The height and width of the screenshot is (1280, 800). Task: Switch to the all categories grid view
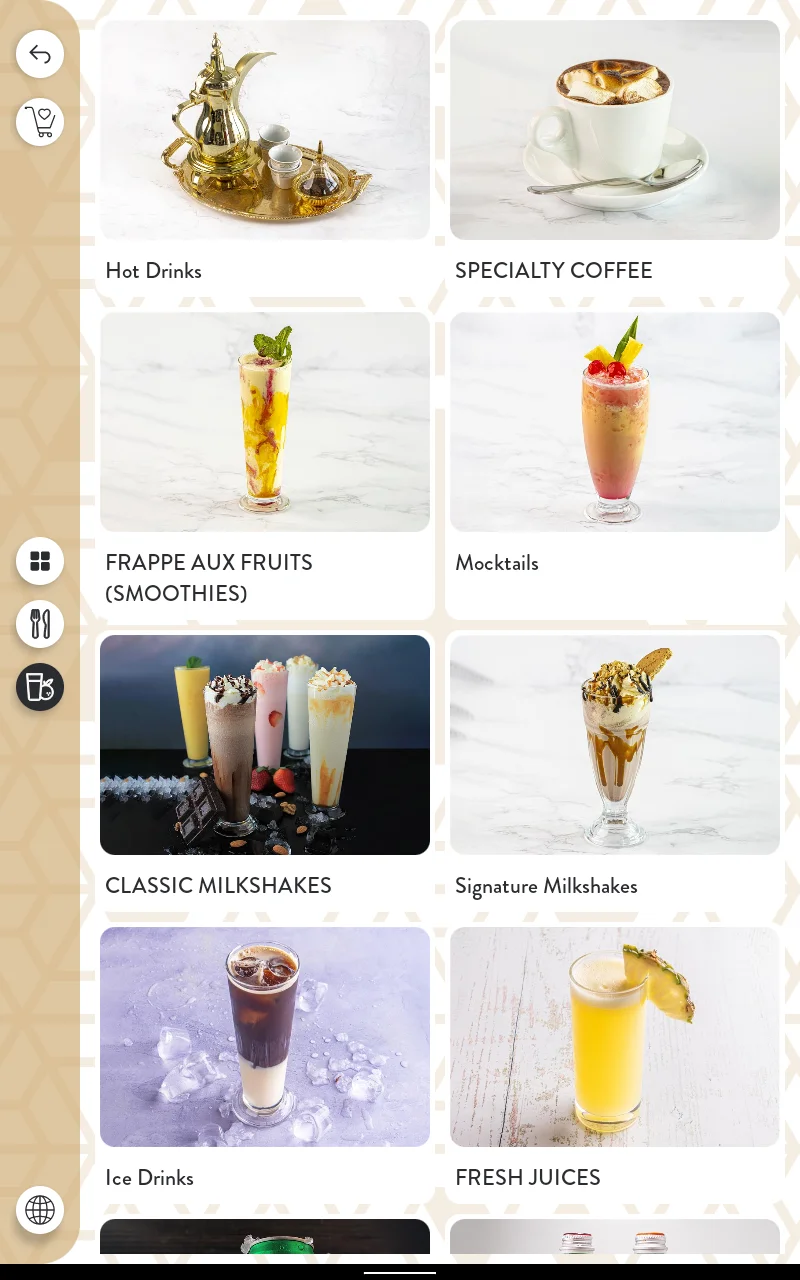pos(40,561)
